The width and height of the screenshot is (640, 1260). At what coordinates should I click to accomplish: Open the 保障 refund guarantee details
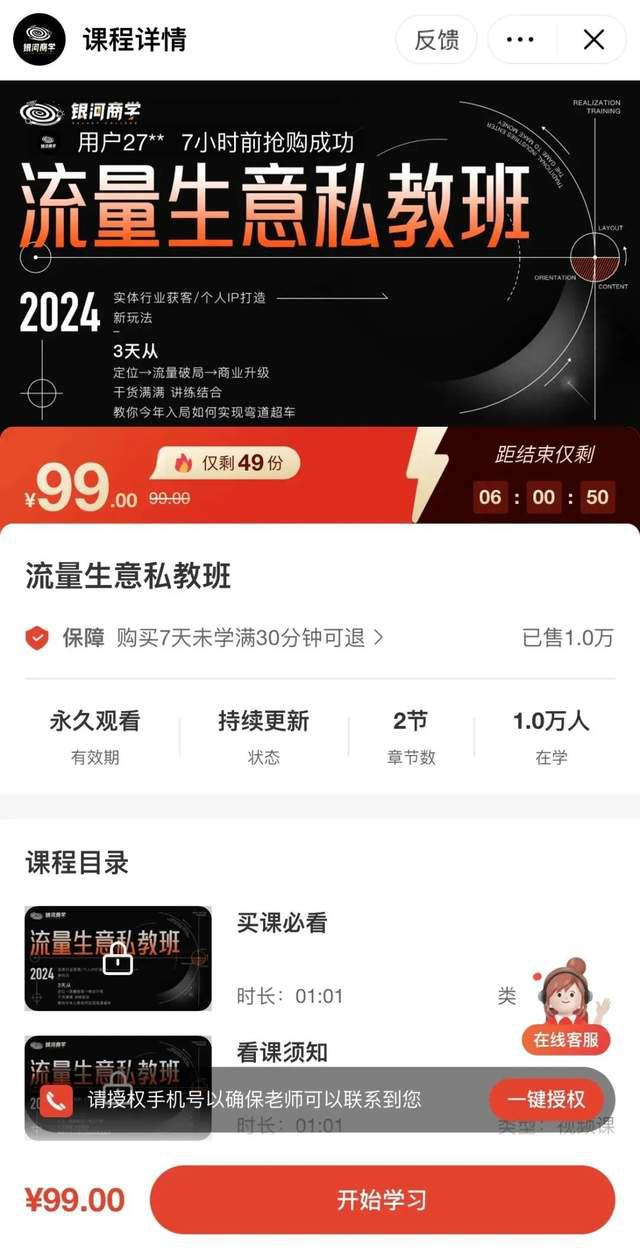(x=222, y=638)
